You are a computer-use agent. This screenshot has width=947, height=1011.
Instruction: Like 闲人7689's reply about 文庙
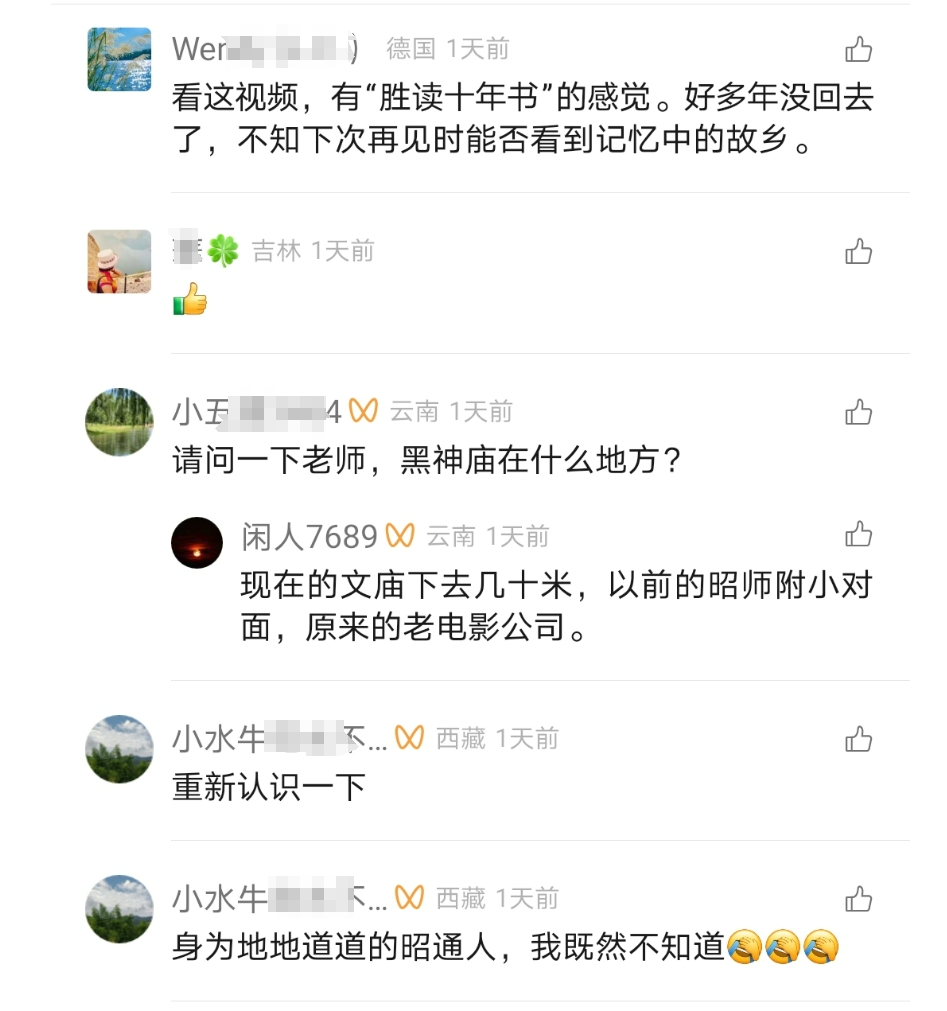point(858,535)
